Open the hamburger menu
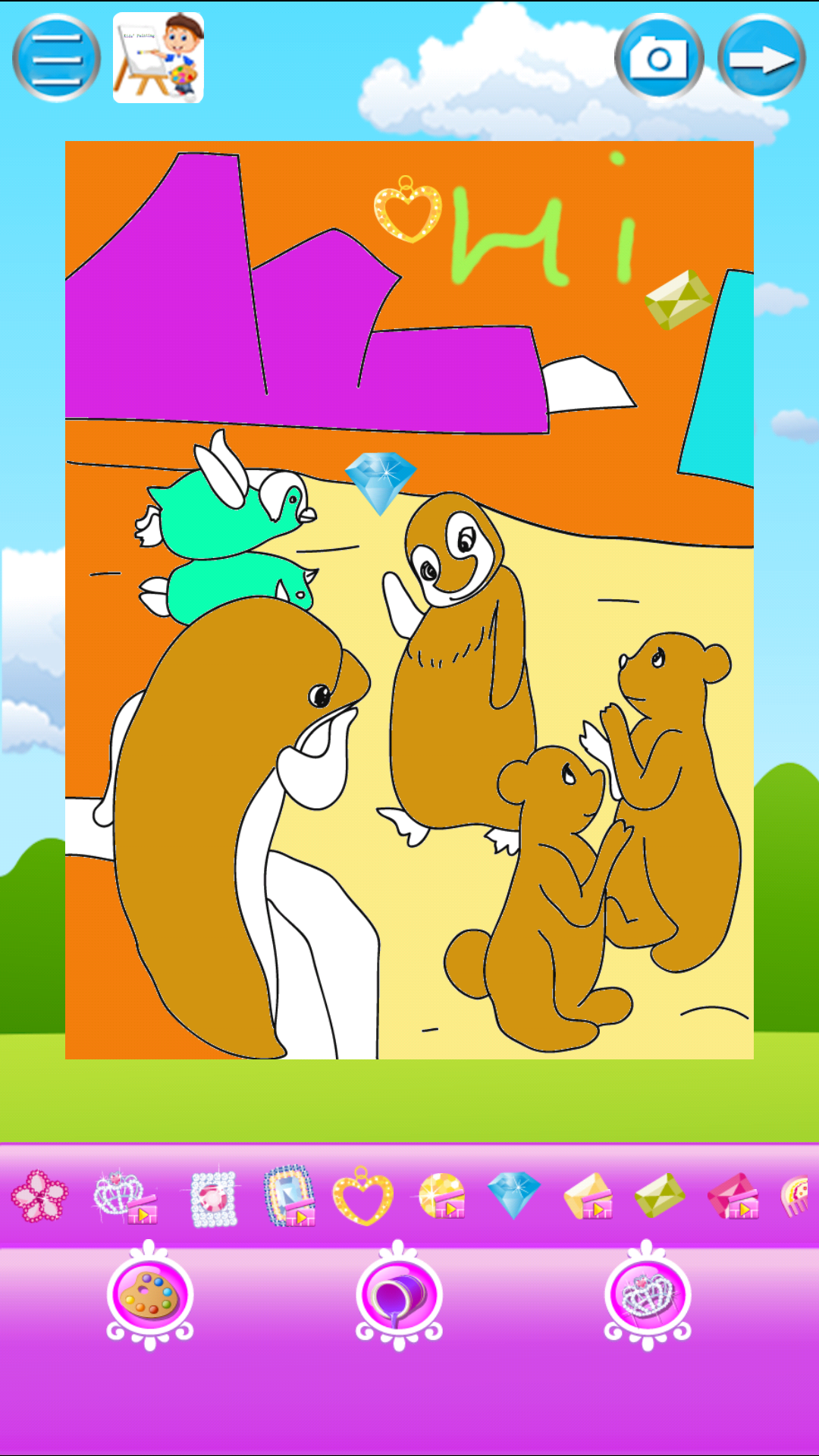The image size is (819, 1456). coord(56,58)
